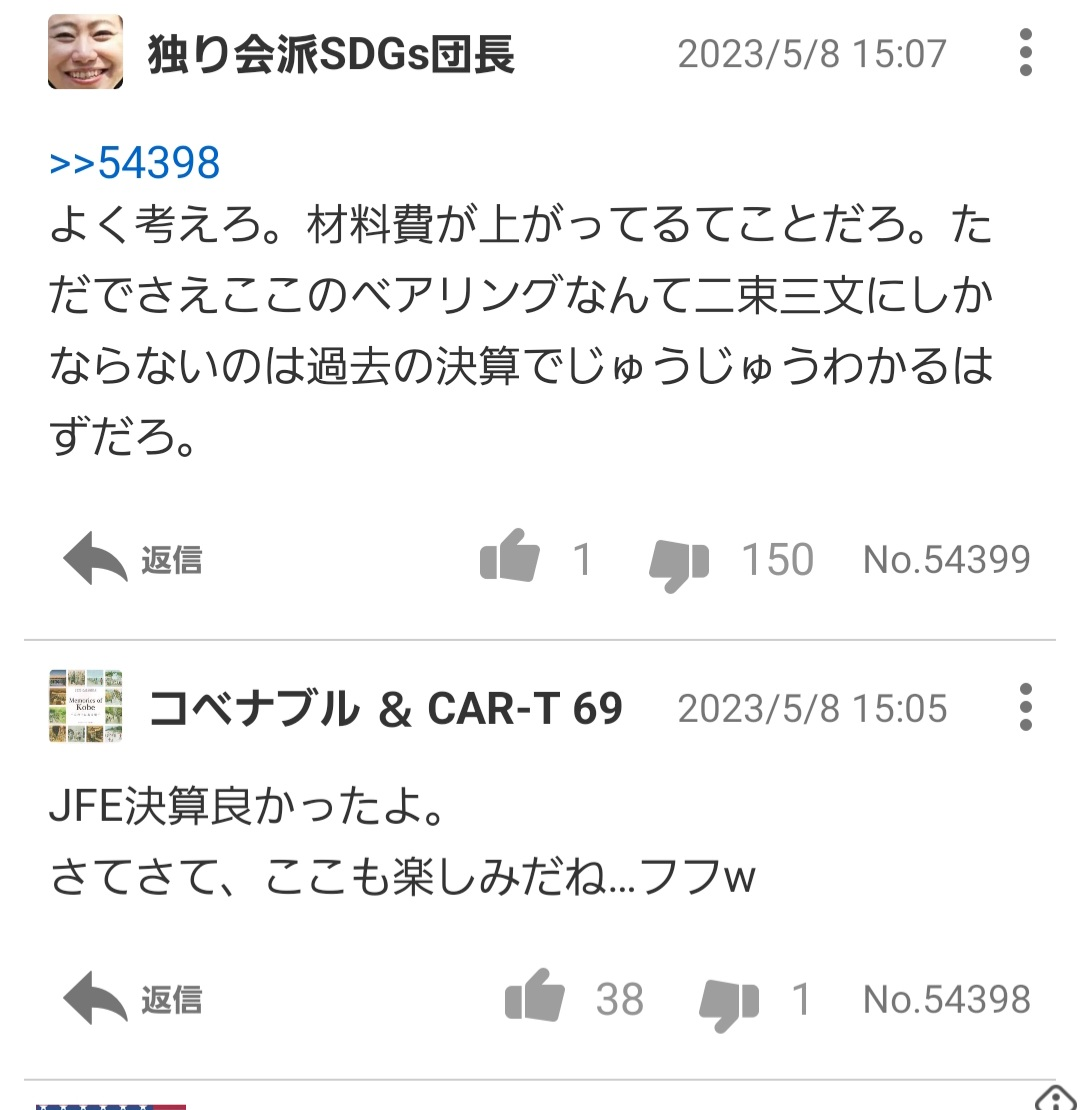Open profile of 独り会派SDGs団長
Screen dimensions: 1080x1110
[x=330, y=55]
